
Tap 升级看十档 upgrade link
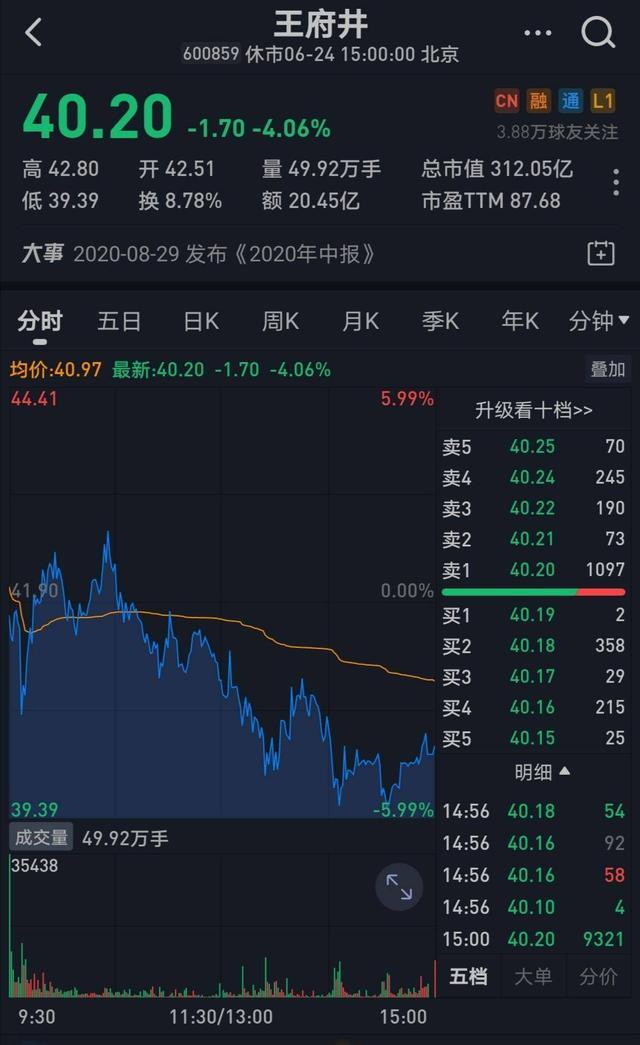tap(533, 410)
